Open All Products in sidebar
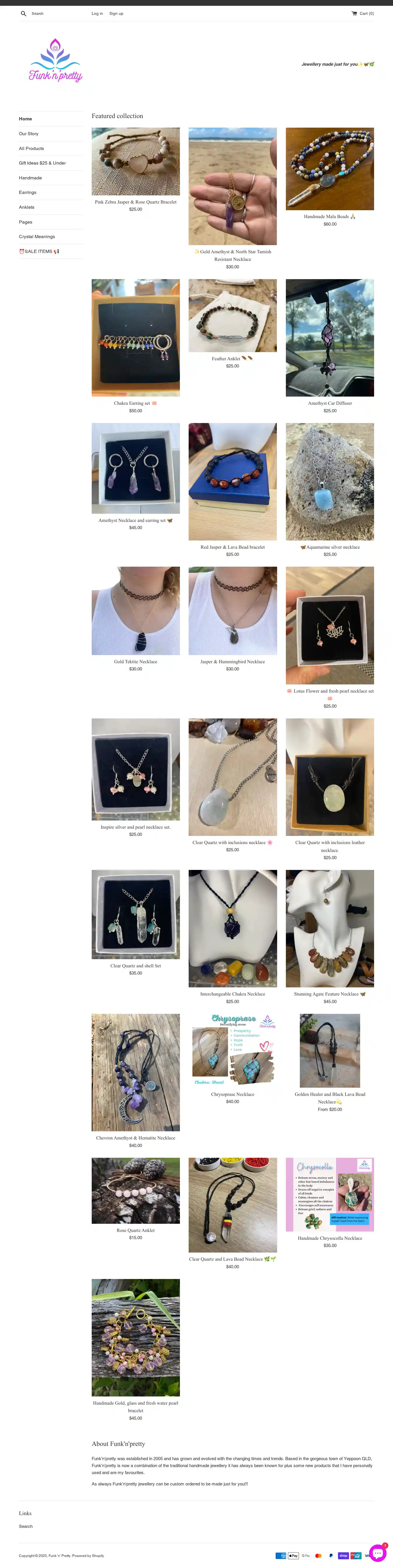This screenshot has height=1568, width=393. tap(31, 149)
